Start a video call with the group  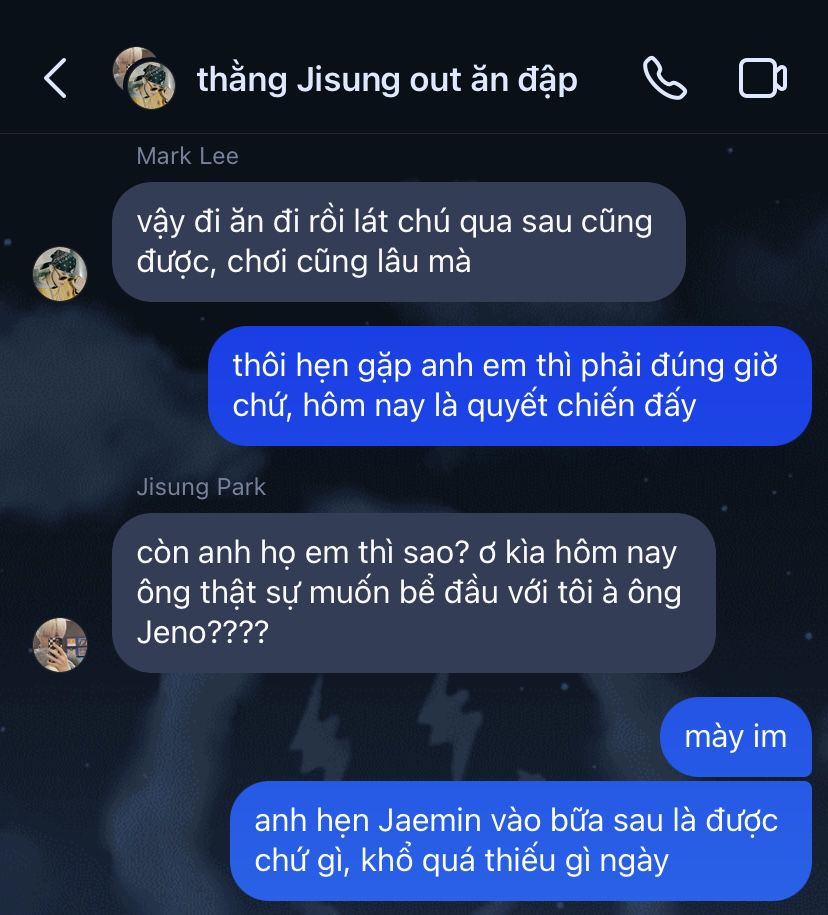(762, 78)
